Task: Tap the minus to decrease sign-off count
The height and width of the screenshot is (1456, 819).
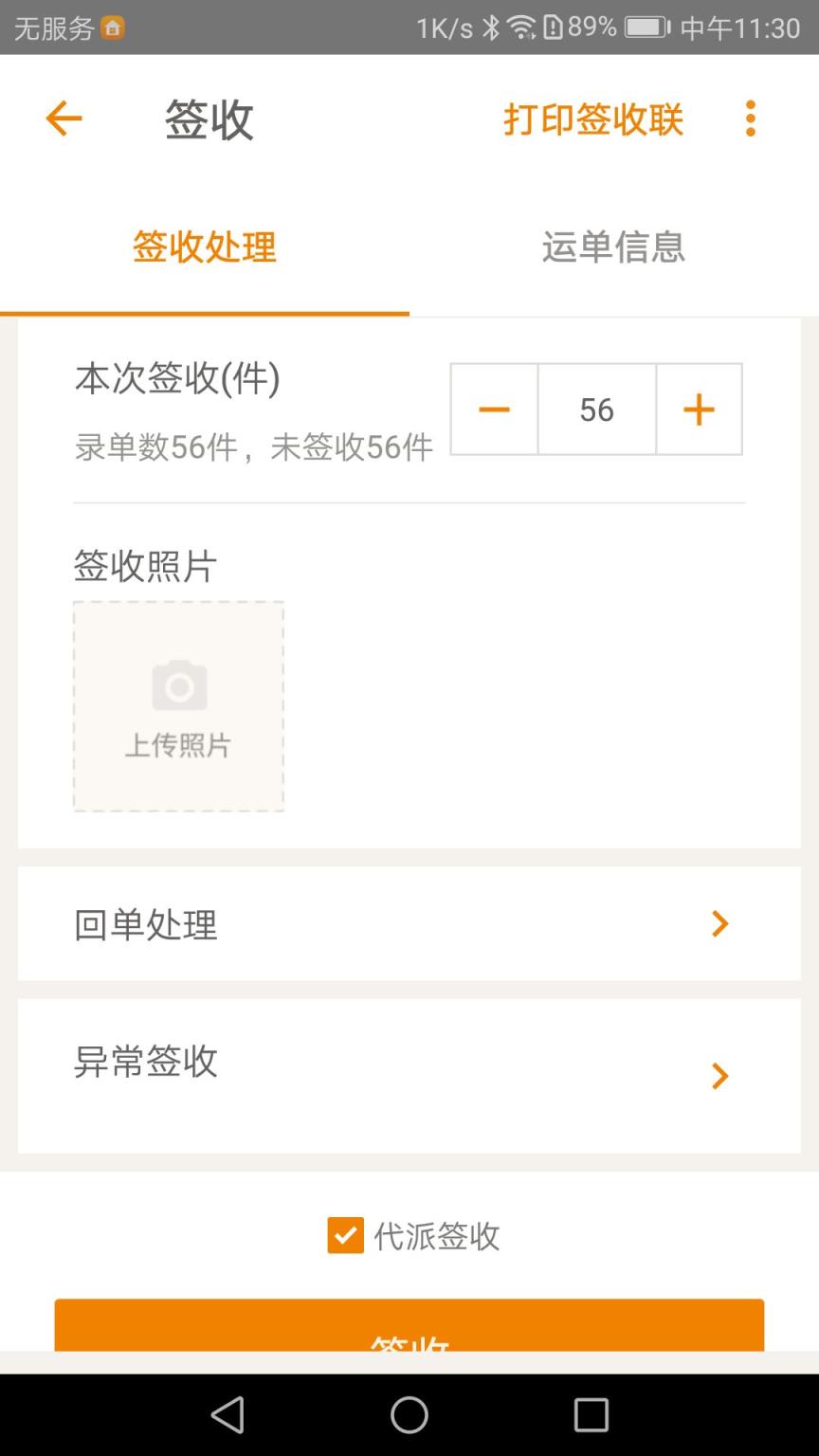Action: 493,409
